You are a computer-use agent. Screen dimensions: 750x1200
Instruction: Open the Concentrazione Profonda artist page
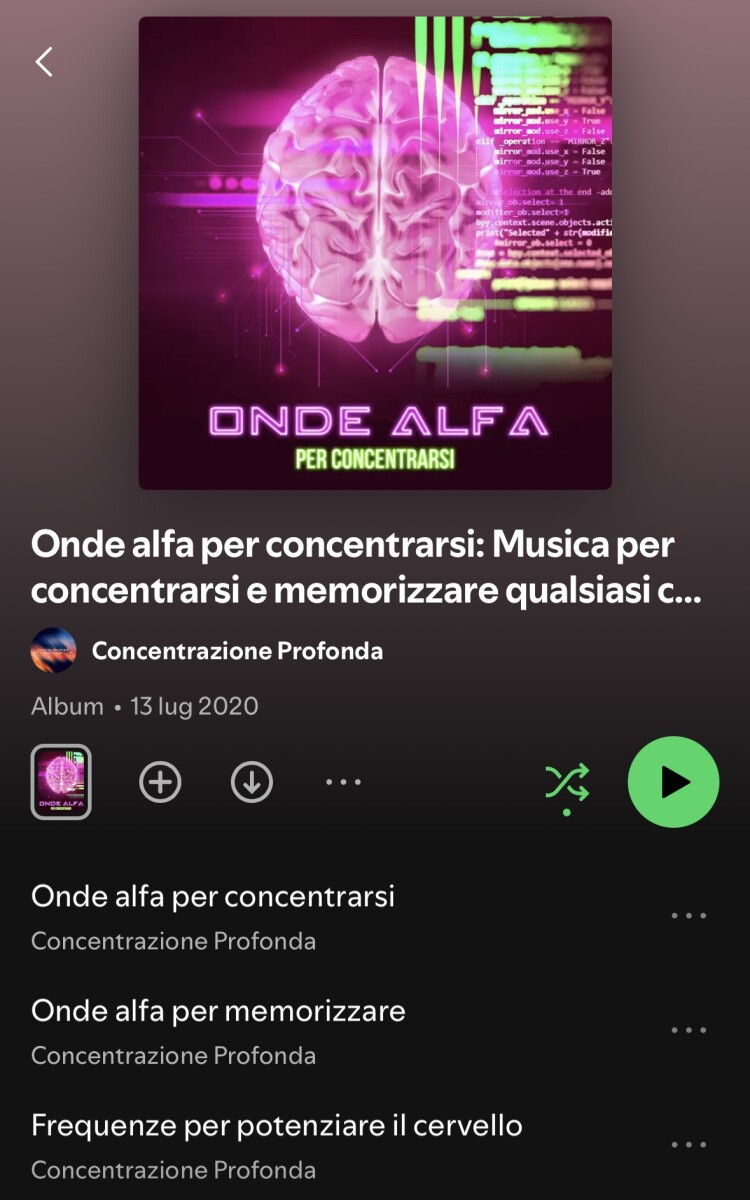236,651
